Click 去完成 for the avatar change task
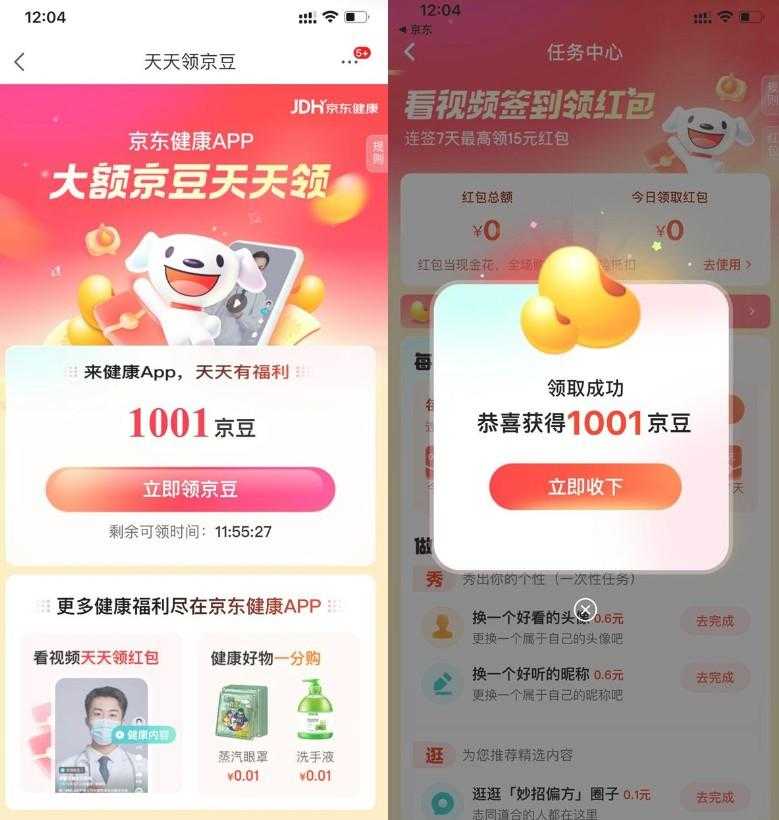 715,622
